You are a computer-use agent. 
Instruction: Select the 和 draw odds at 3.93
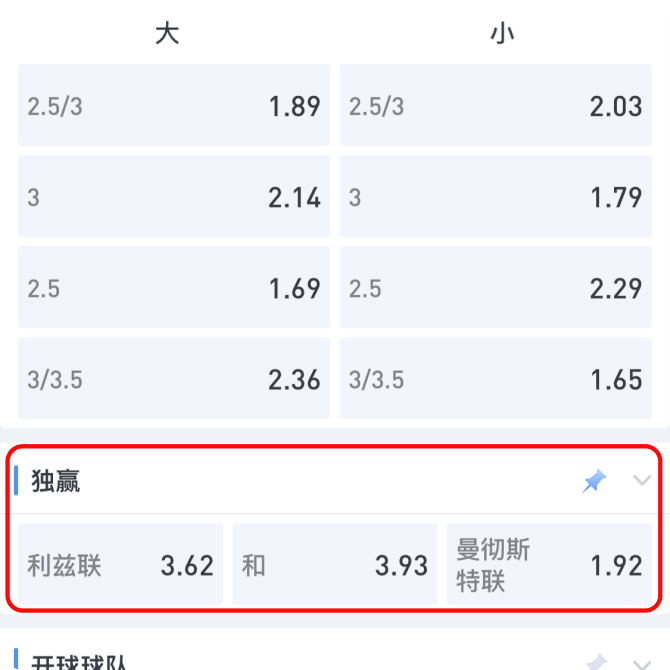(335, 565)
